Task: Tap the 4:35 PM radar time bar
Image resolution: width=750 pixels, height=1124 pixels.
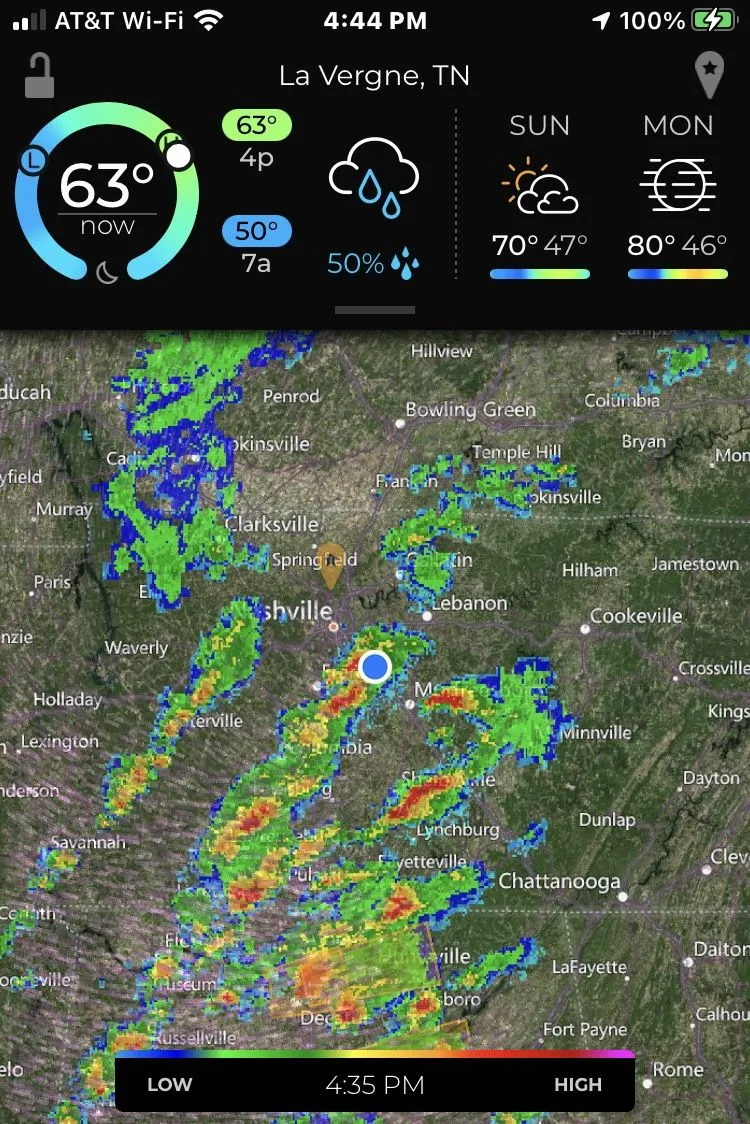Action: (375, 1084)
